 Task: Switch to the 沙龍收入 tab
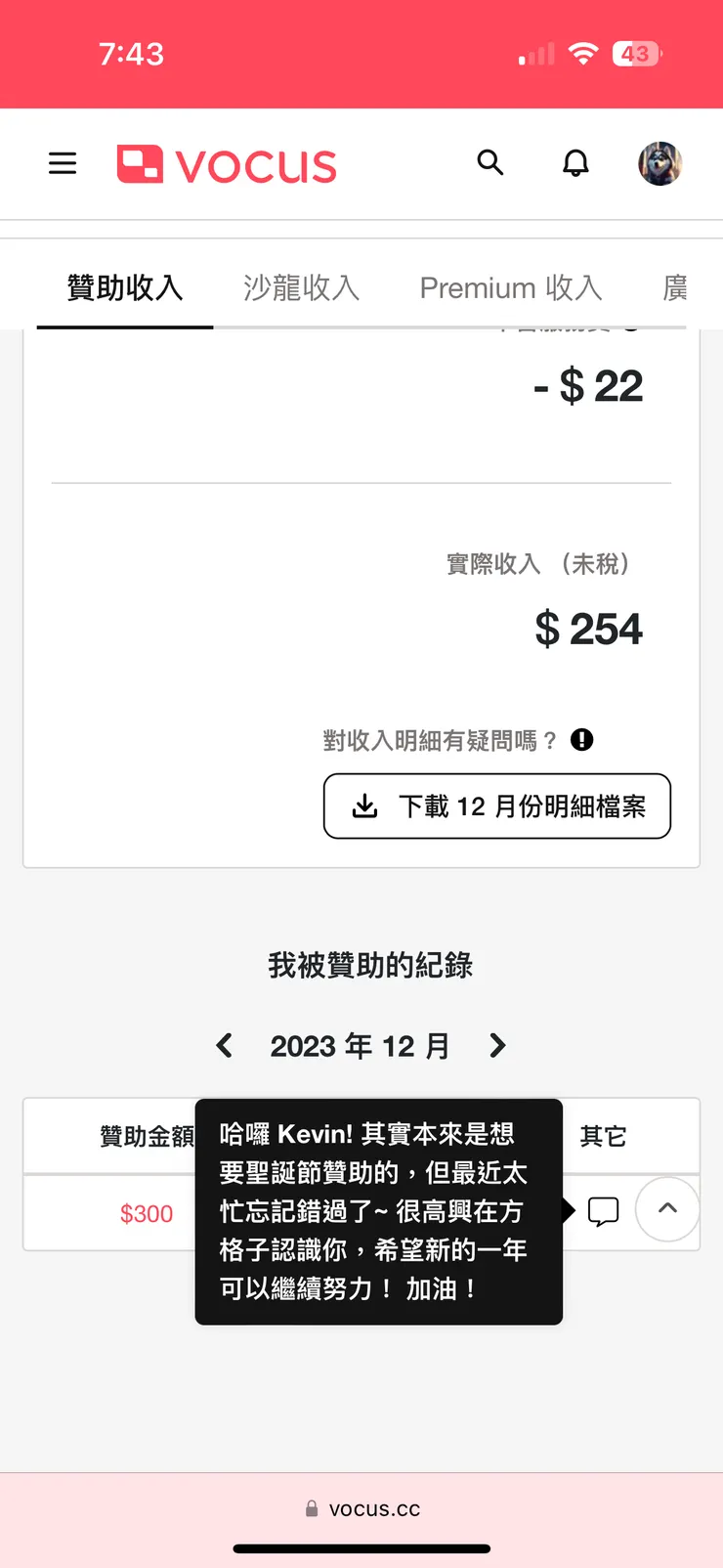click(301, 287)
